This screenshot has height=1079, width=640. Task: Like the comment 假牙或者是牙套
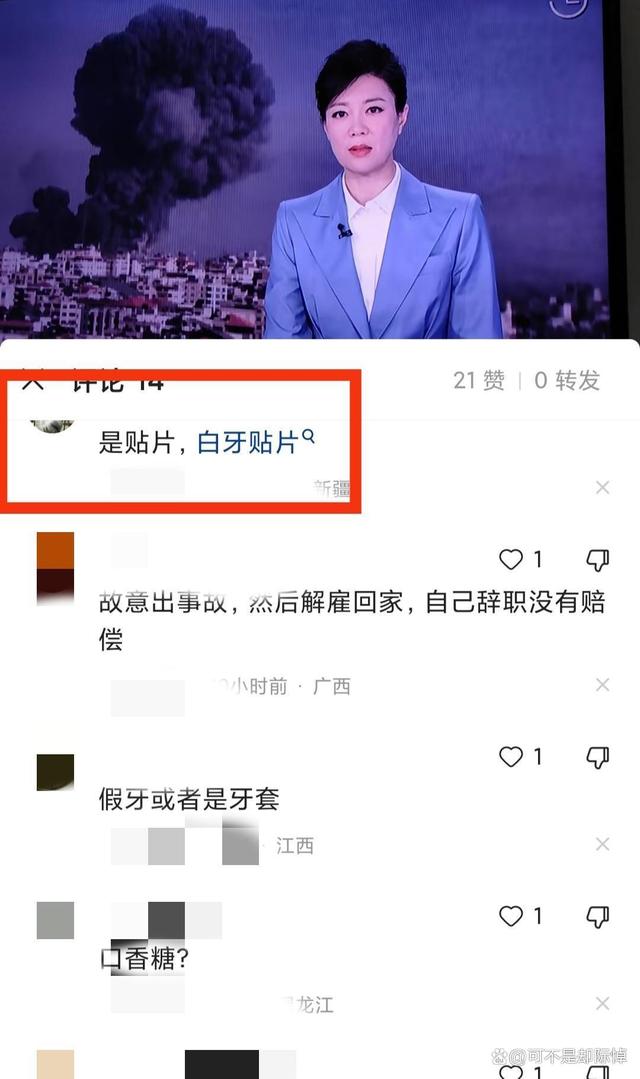point(511,757)
